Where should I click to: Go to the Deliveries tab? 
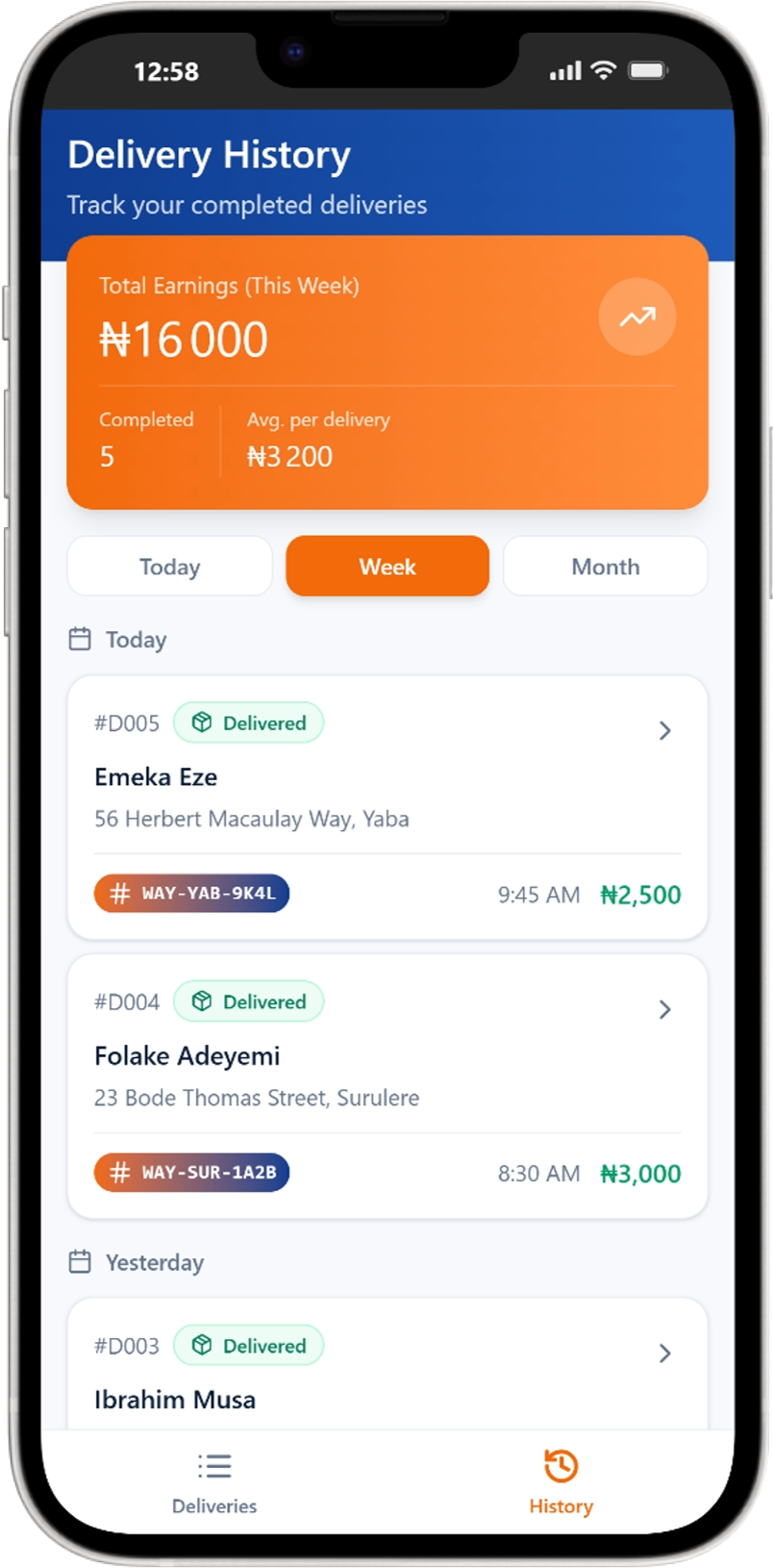(214, 1482)
